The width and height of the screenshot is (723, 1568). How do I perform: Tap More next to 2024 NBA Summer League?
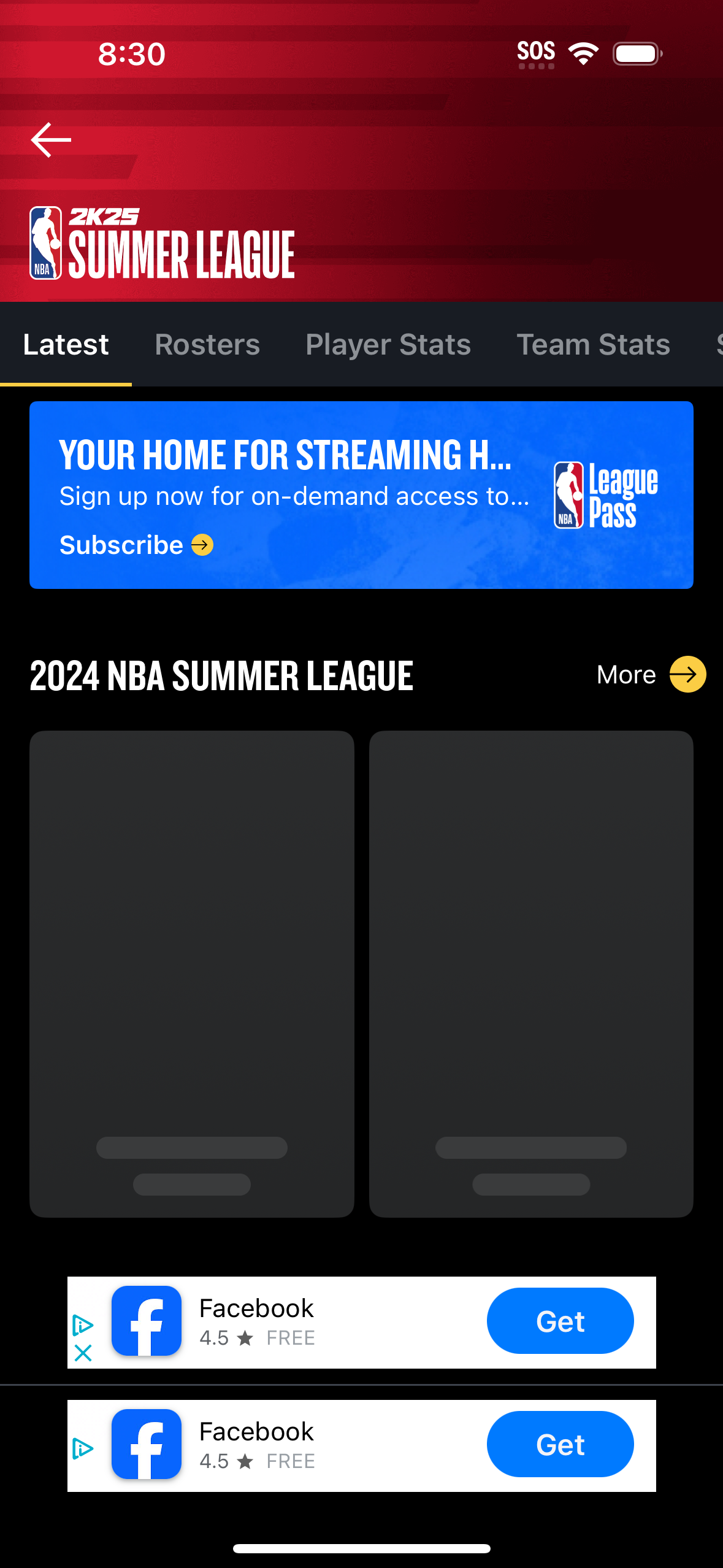(x=625, y=674)
